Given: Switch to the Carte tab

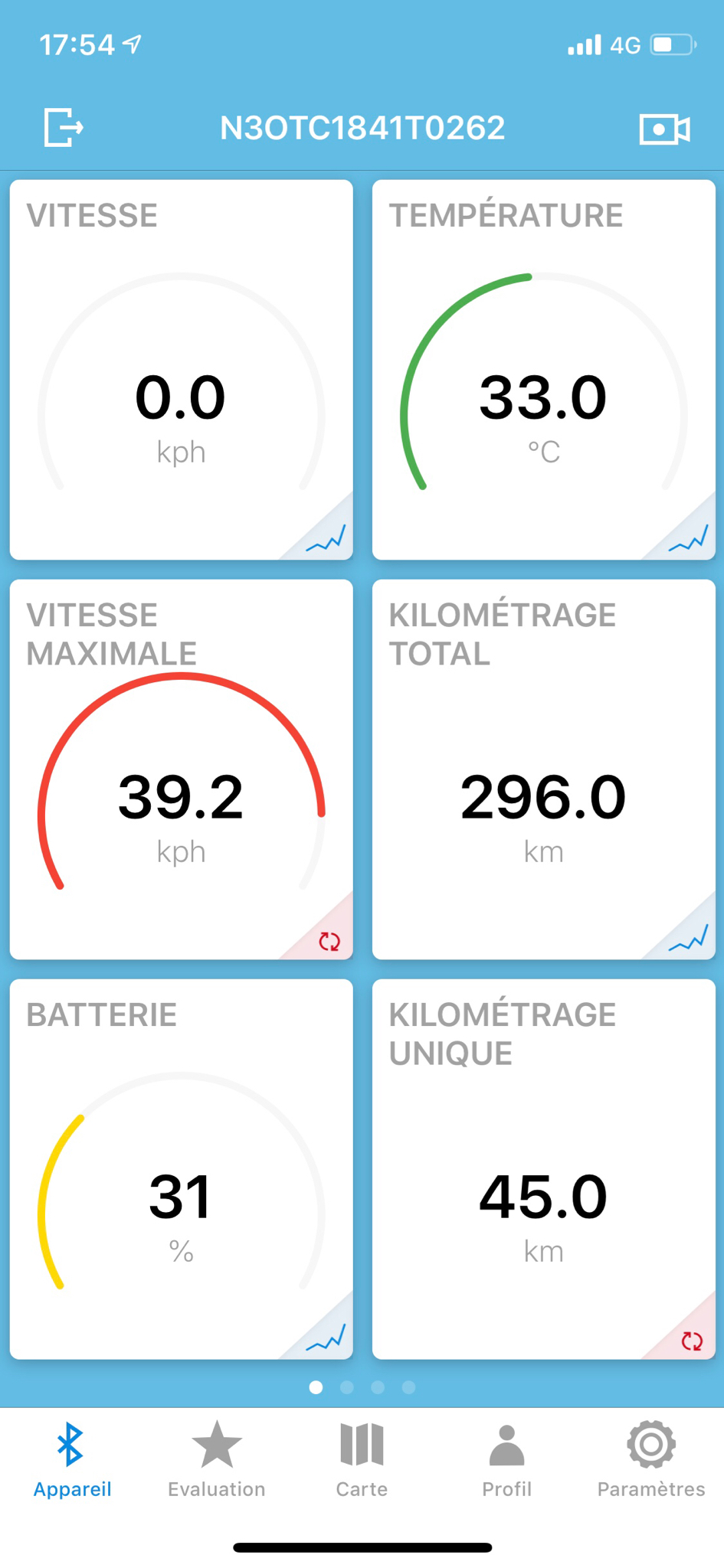Looking at the screenshot, I should pos(362,1459).
